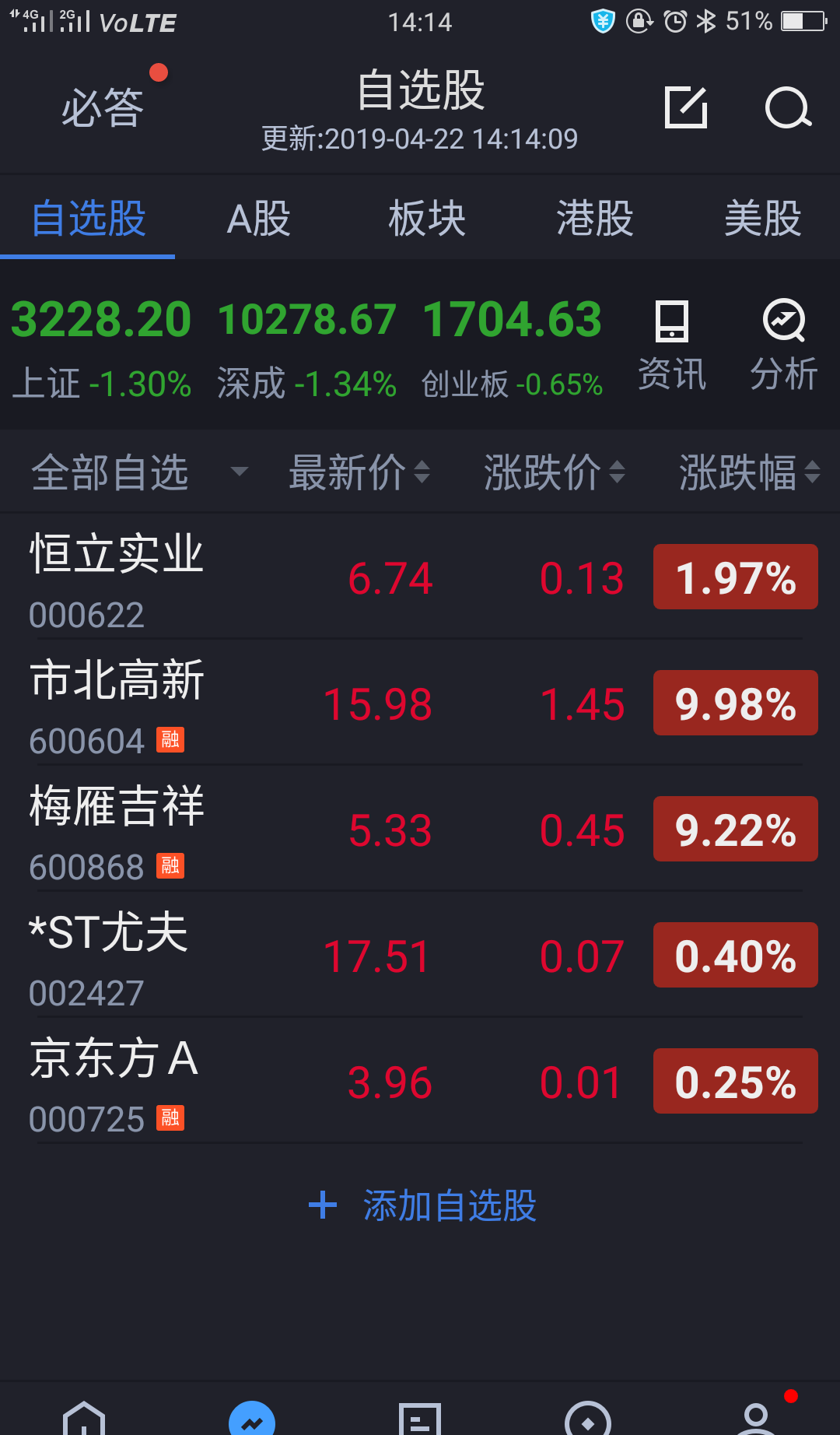The height and width of the screenshot is (1435, 840).
Task: Open the profile icon with red notification dot
Action: pyautogui.click(x=754, y=1416)
